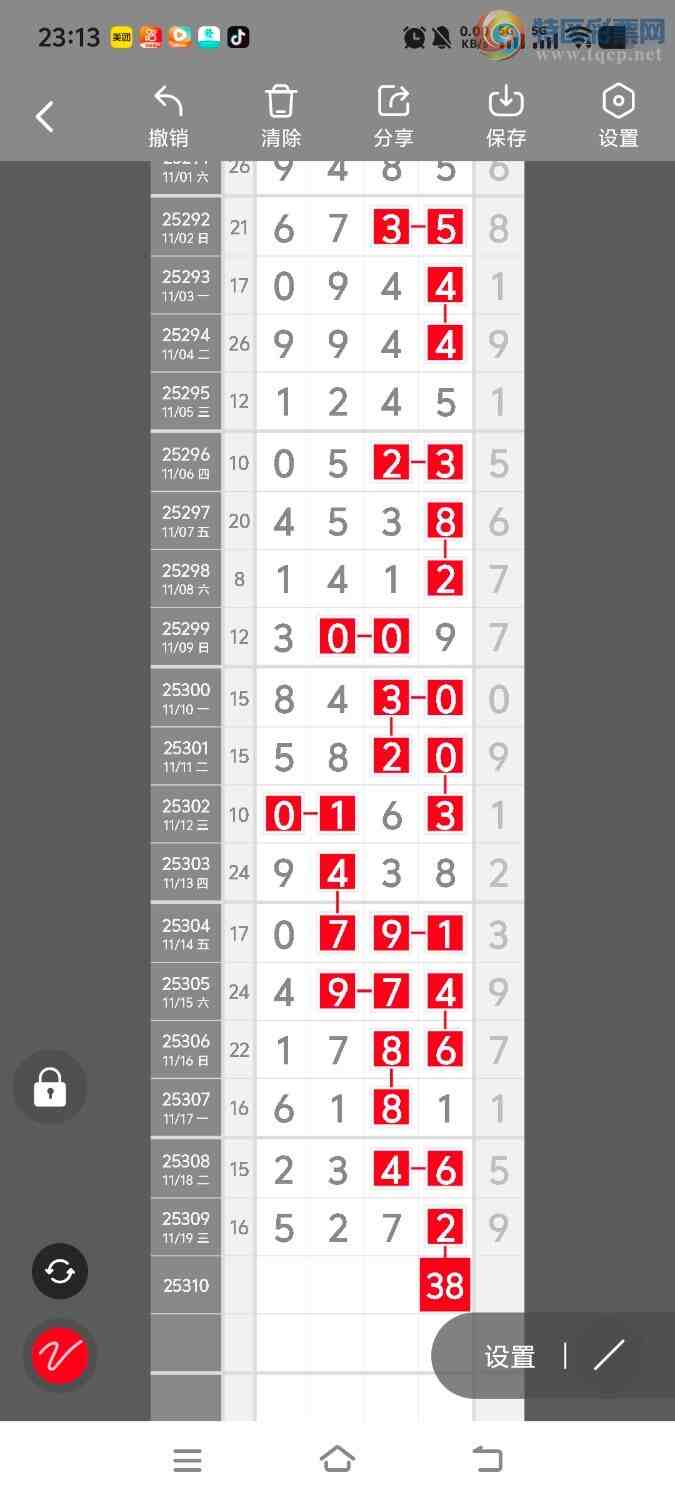Save the chart using 保存
This screenshot has height=1500, width=675.
click(506, 116)
